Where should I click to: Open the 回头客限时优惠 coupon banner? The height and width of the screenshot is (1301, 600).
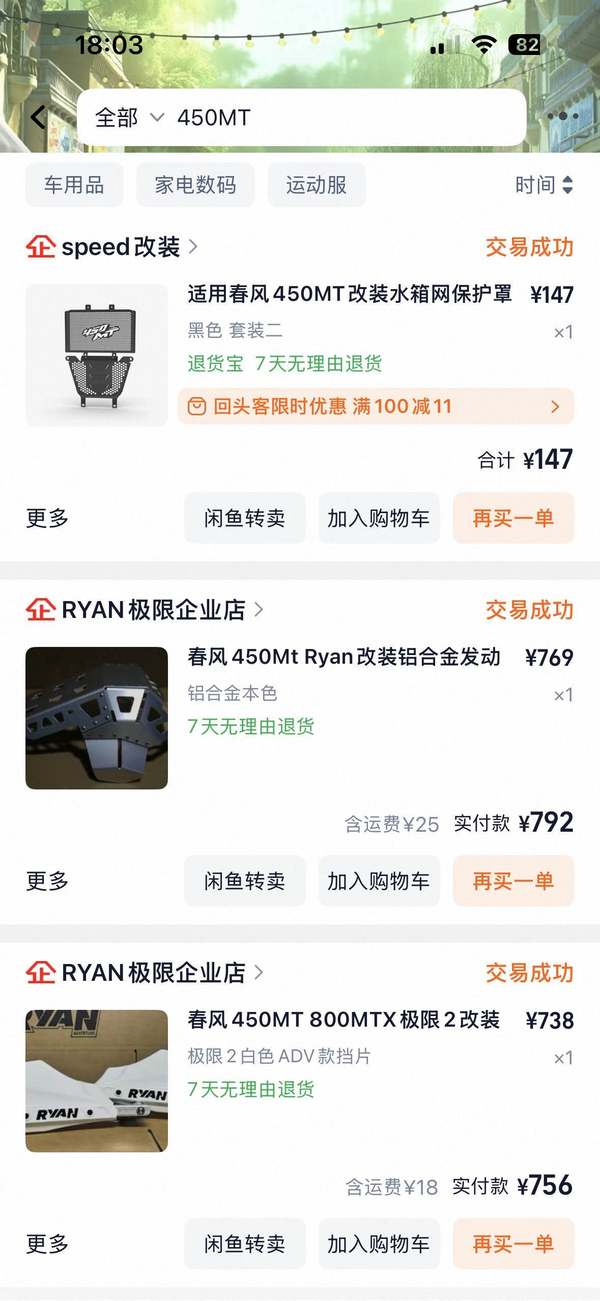[375, 406]
